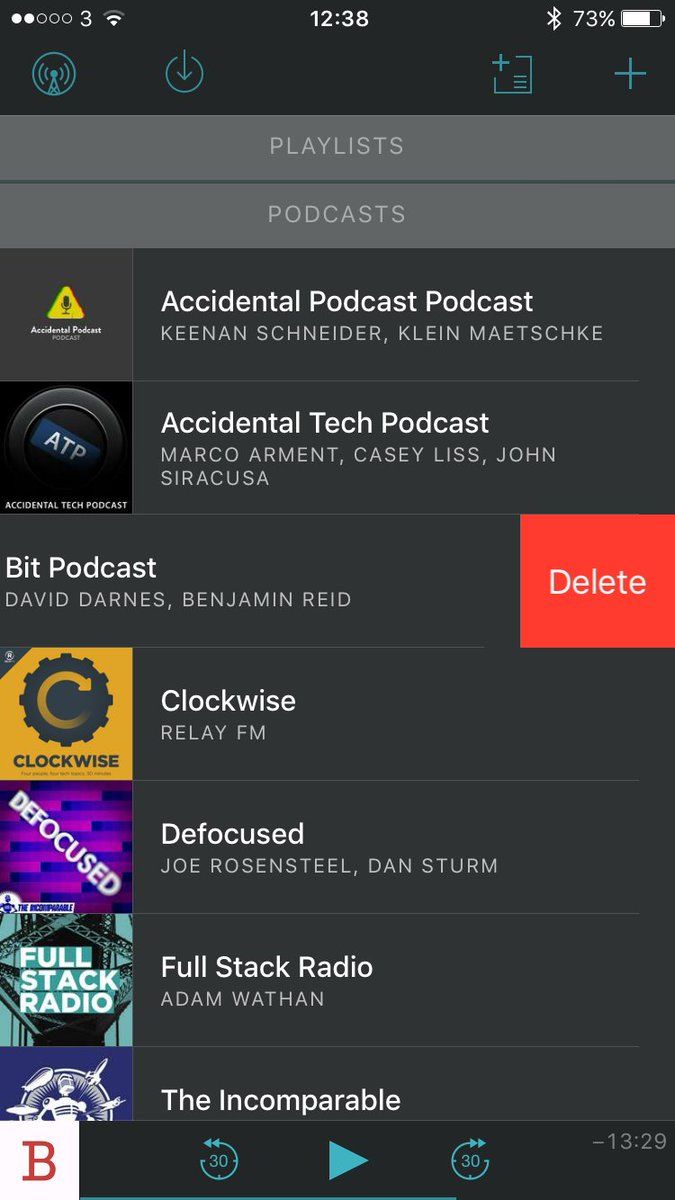Open the podcast directory broadcast icon
This screenshot has width=675, height=1200.
point(54,75)
